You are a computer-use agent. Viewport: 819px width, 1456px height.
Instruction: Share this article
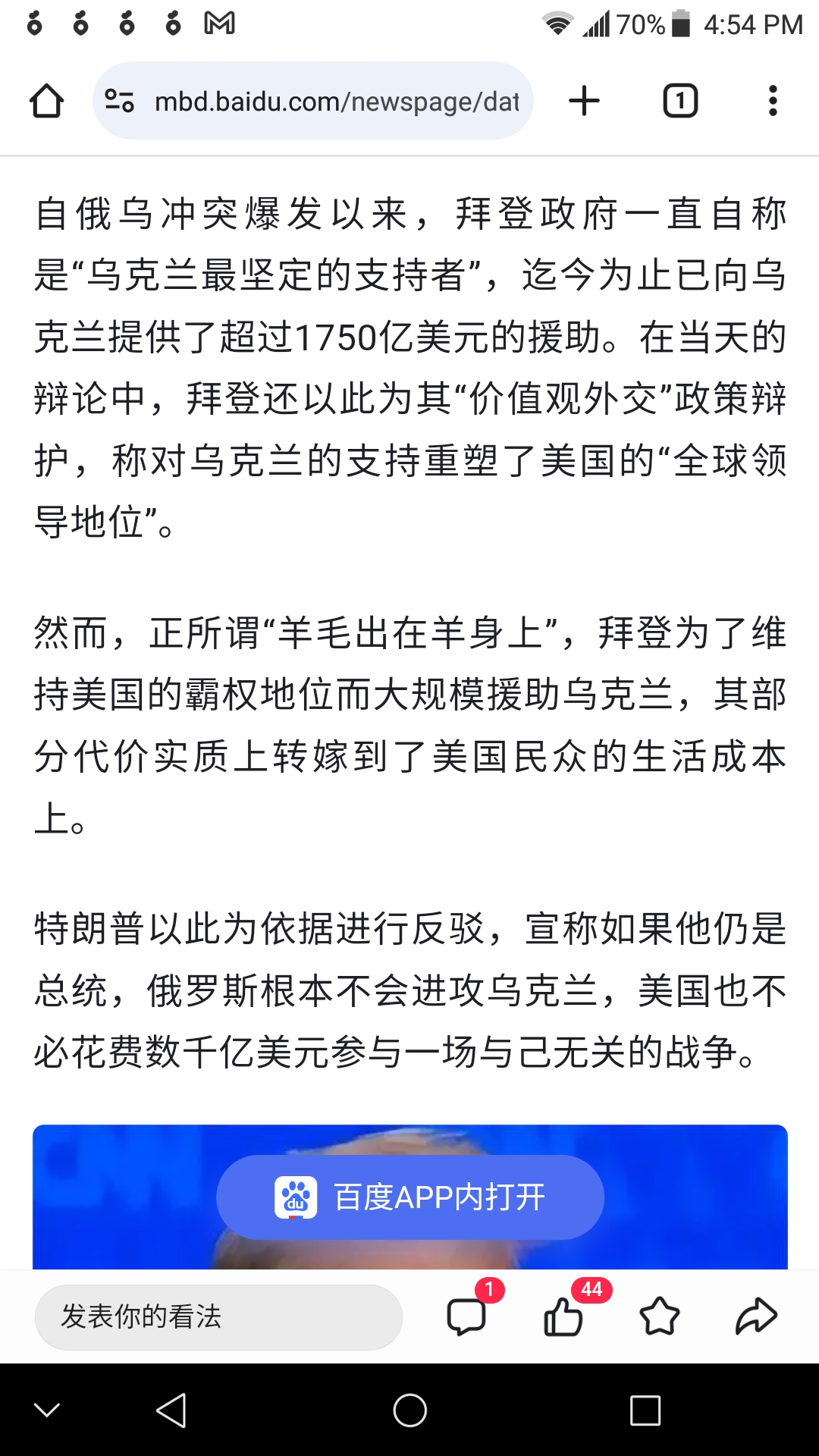point(756,1316)
